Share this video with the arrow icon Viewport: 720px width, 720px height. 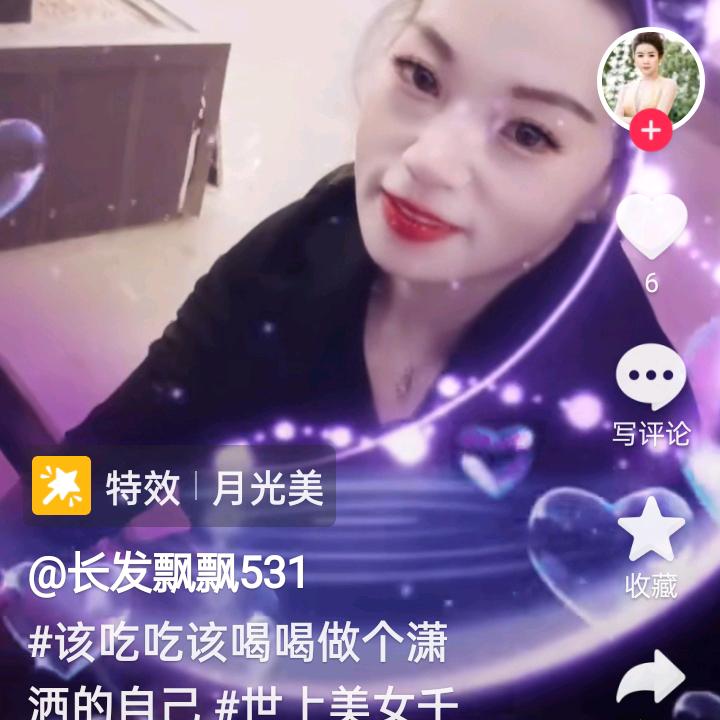click(x=651, y=682)
